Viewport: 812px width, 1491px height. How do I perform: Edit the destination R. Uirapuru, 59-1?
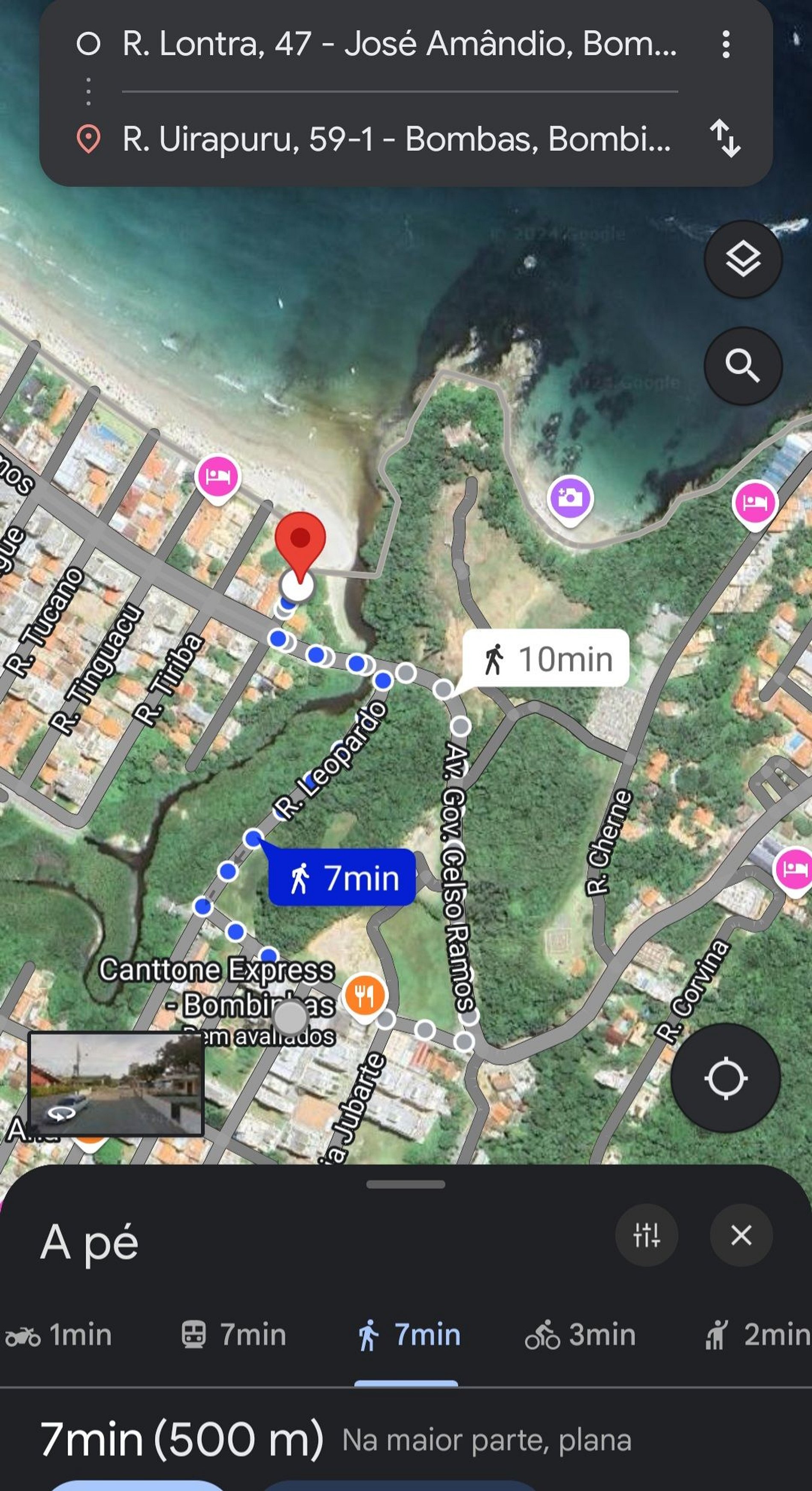397,139
